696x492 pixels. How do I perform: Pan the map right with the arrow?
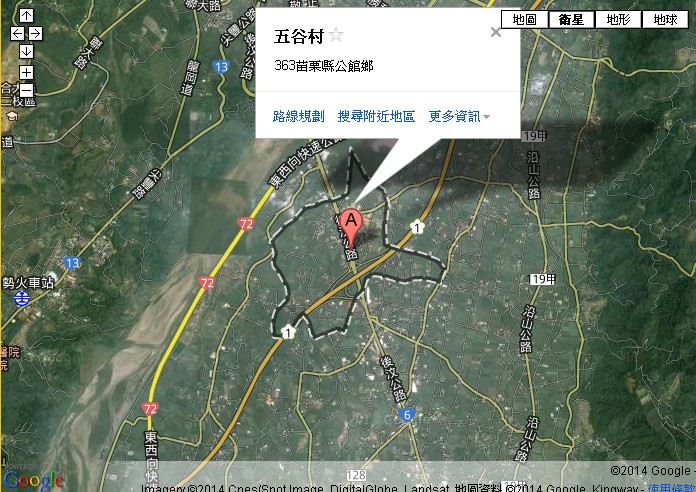point(35,33)
